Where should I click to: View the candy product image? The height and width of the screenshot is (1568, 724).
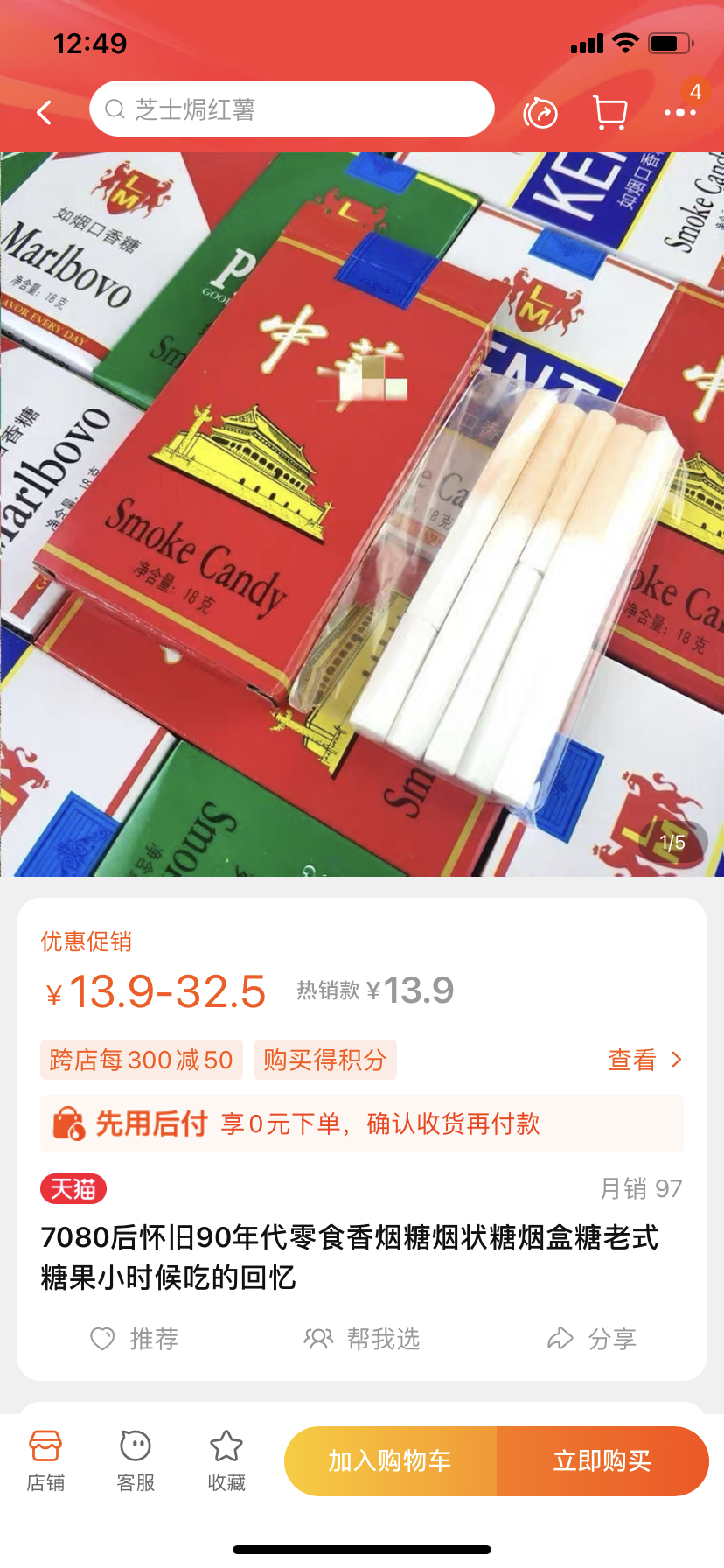tap(362, 514)
